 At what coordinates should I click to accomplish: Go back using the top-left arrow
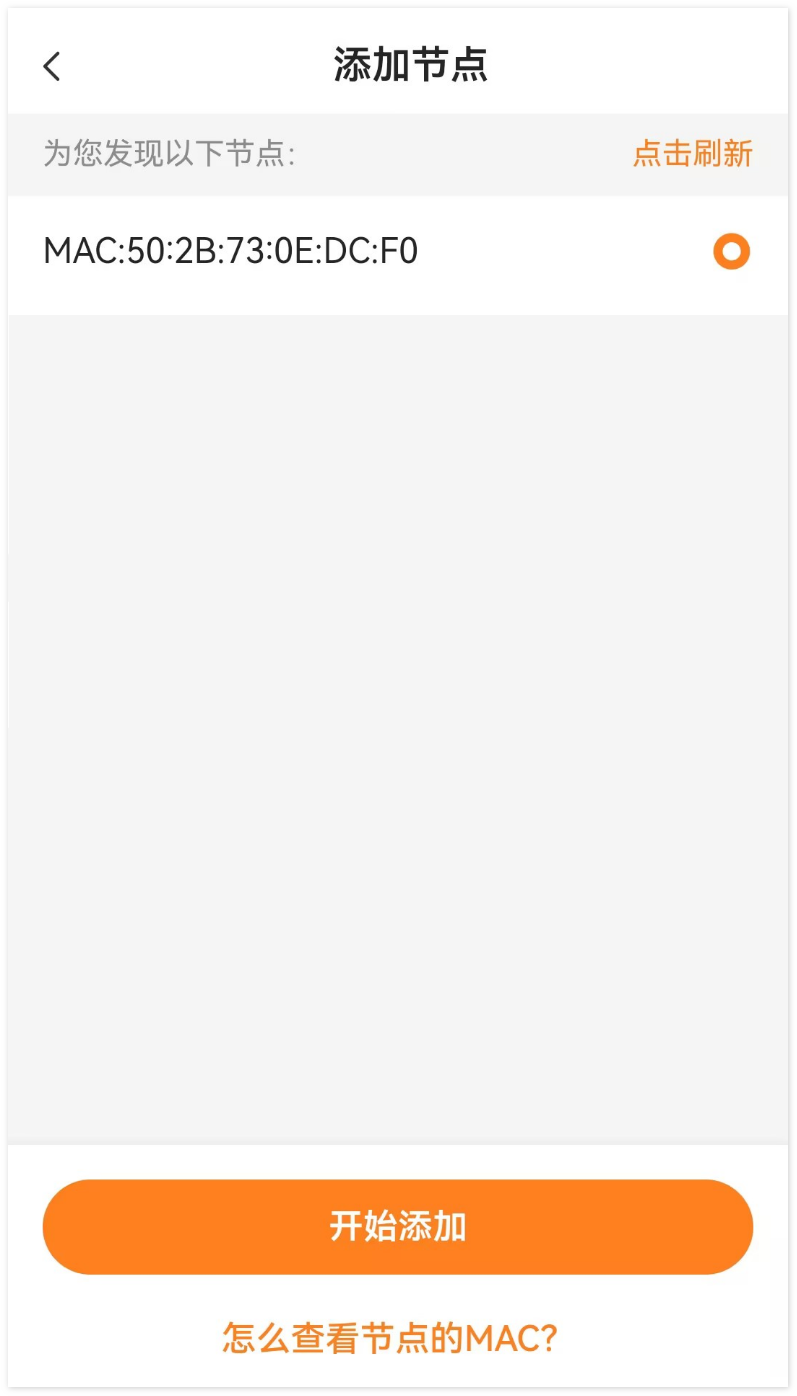coord(52,67)
